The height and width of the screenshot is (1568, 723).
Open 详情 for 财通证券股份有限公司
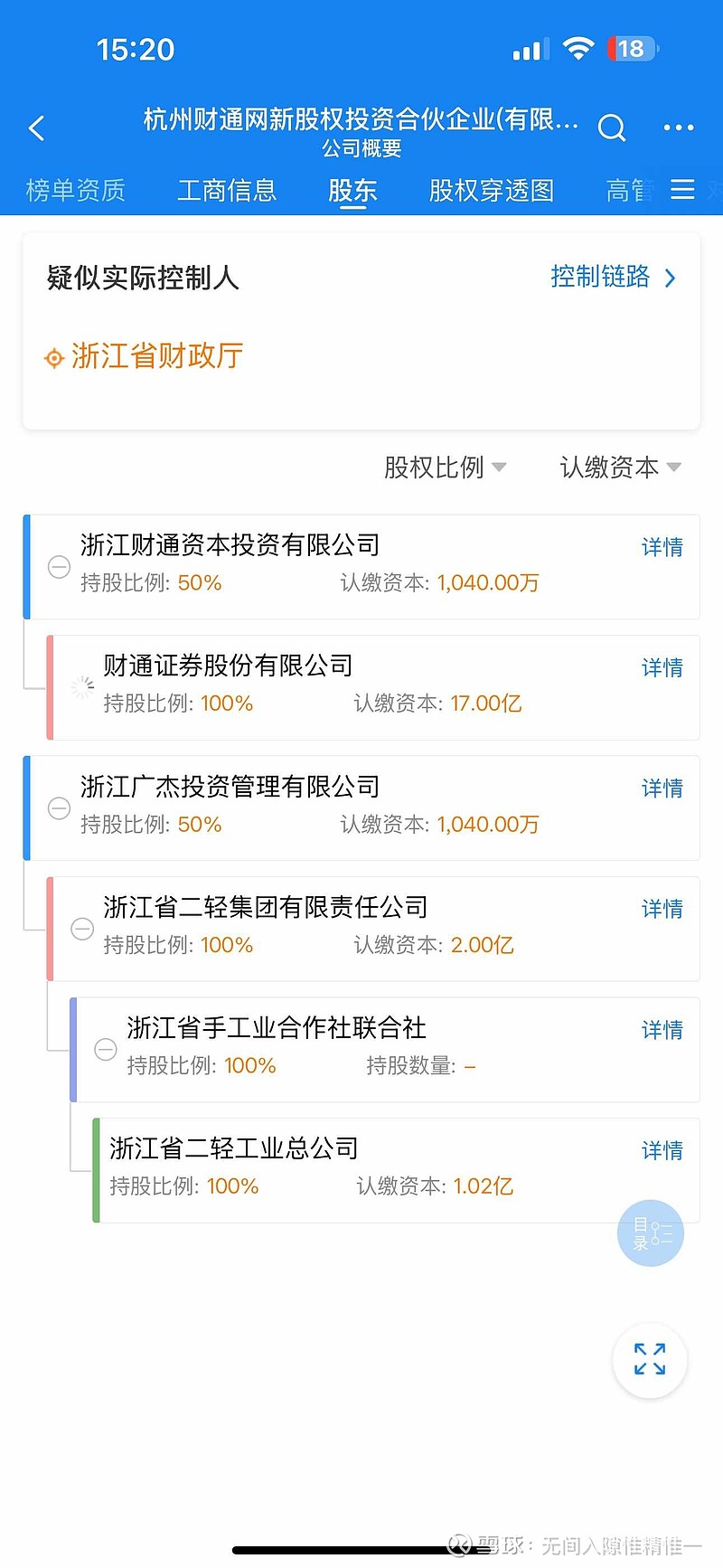[x=662, y=667]
